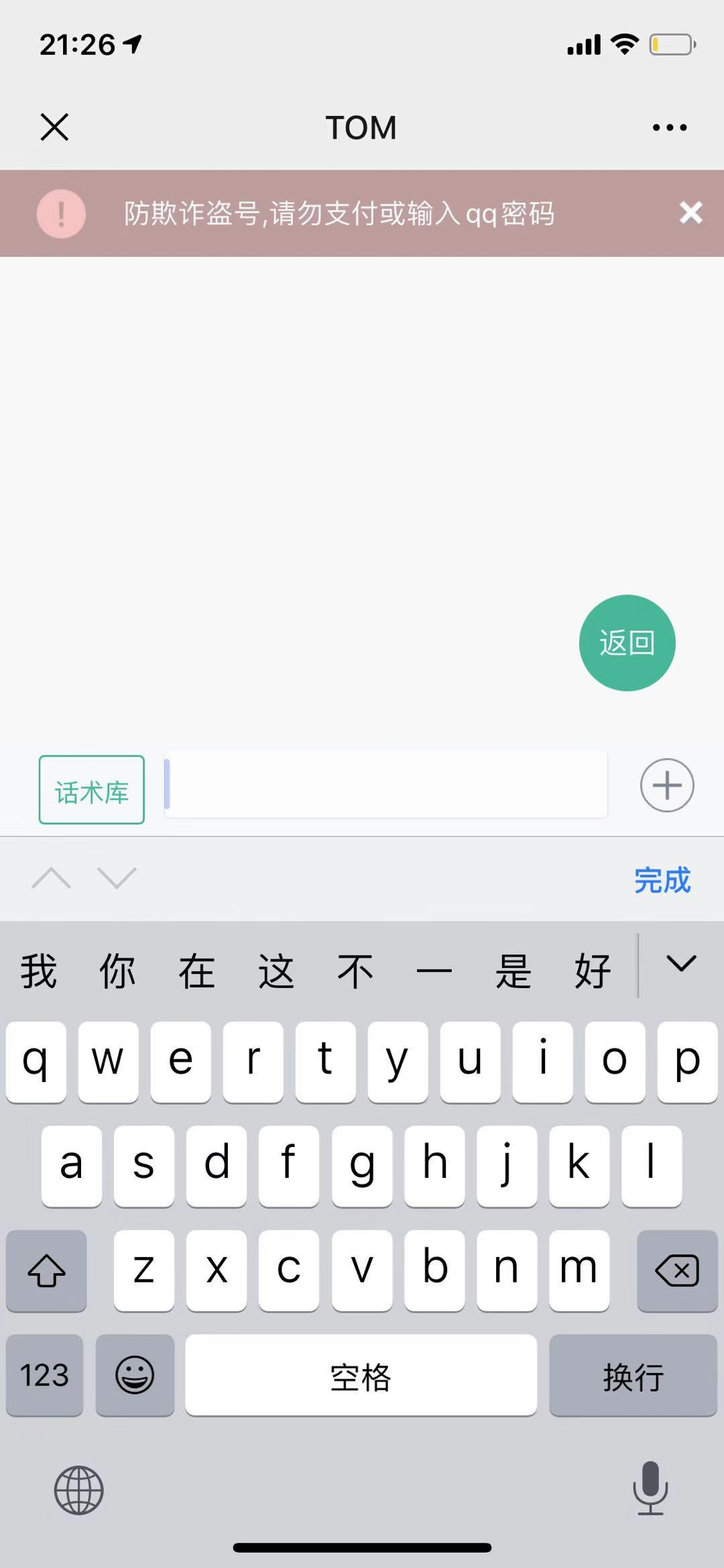This screenshot has height=1568, width=724.
Task: Switch to the 123 number keyboard
Action: pyautogui.click(x=44, y=1376)
